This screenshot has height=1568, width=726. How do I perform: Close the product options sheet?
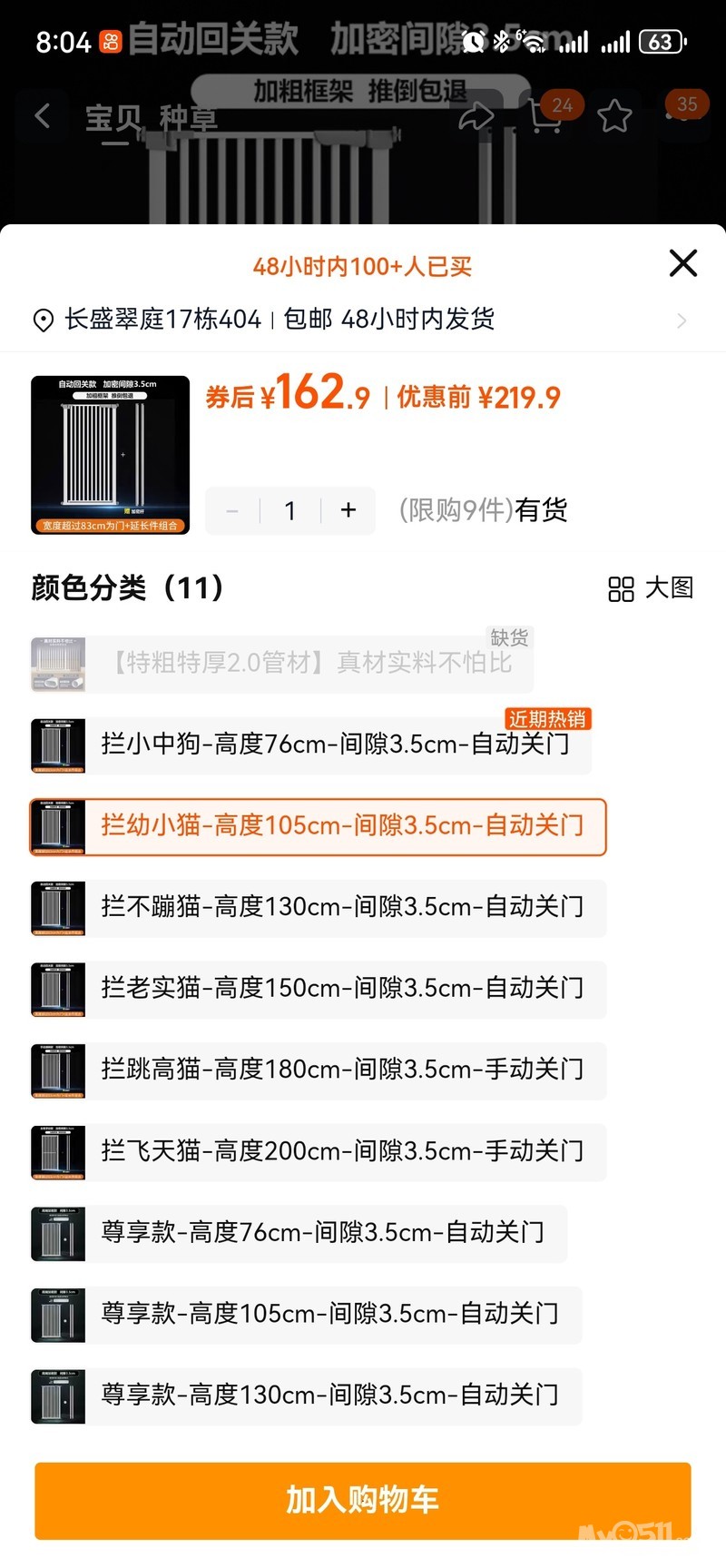(x=682, y=263)
